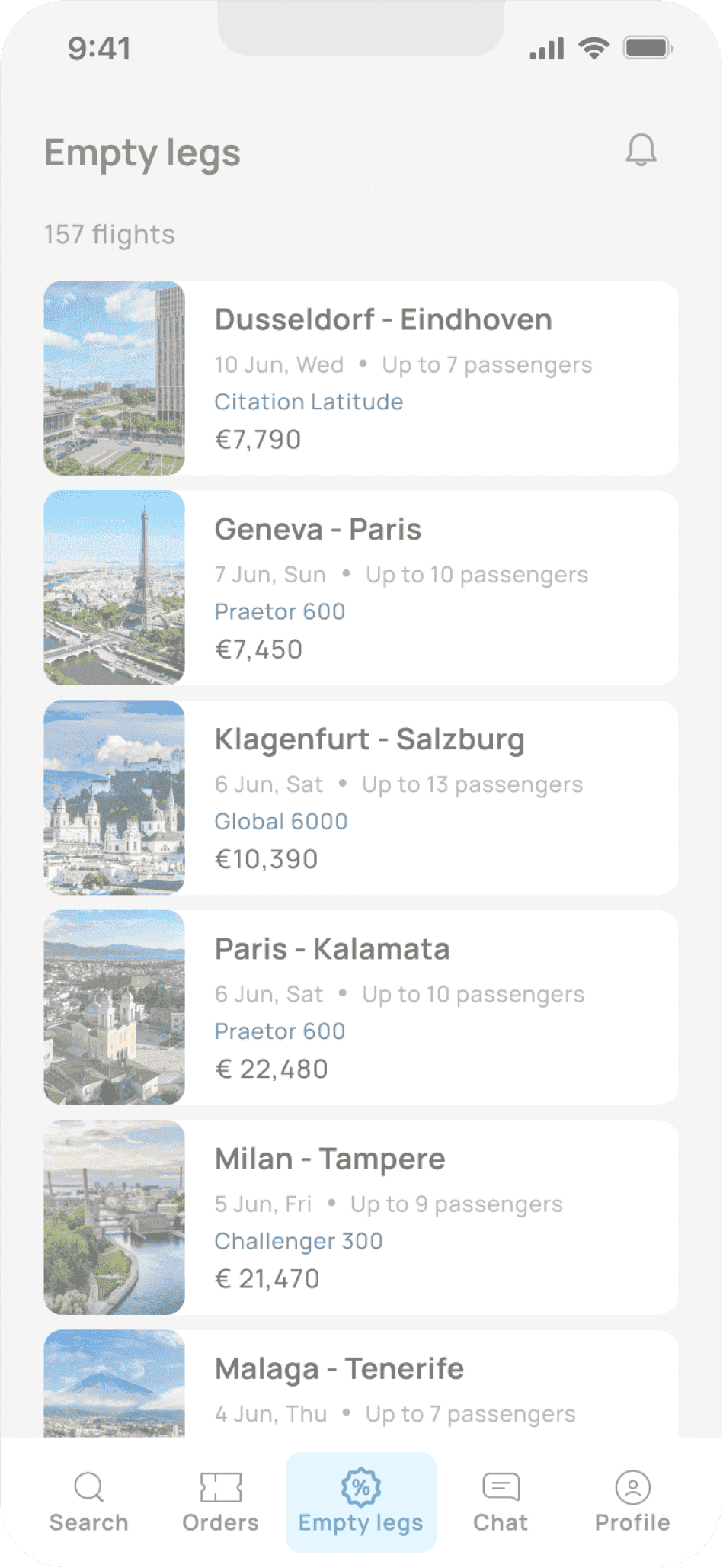Switch to the Search tab
Screen dimensions: 723x1568
pos(89,1502)
